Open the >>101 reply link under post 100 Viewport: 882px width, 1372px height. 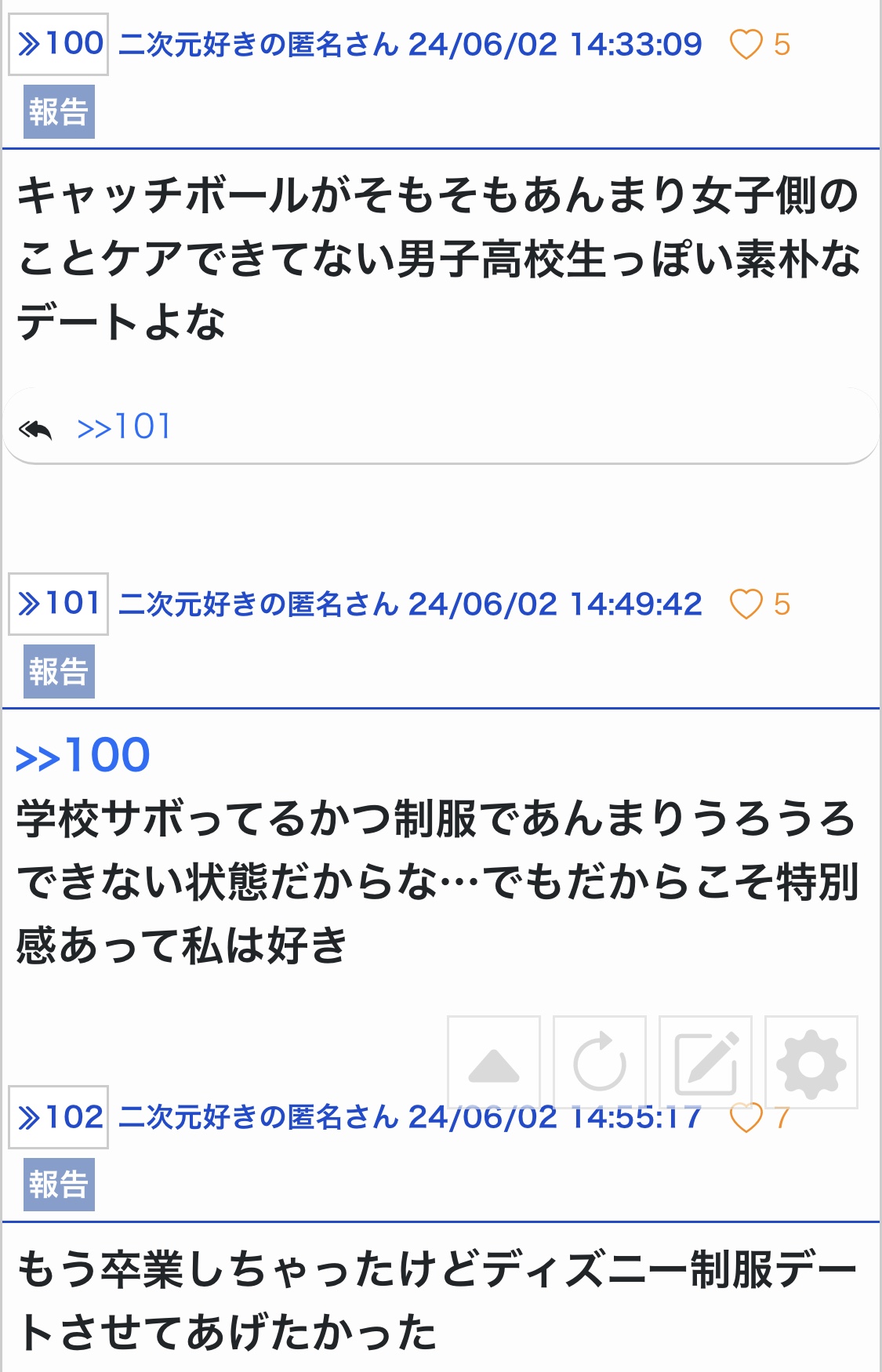click(124, 427)
